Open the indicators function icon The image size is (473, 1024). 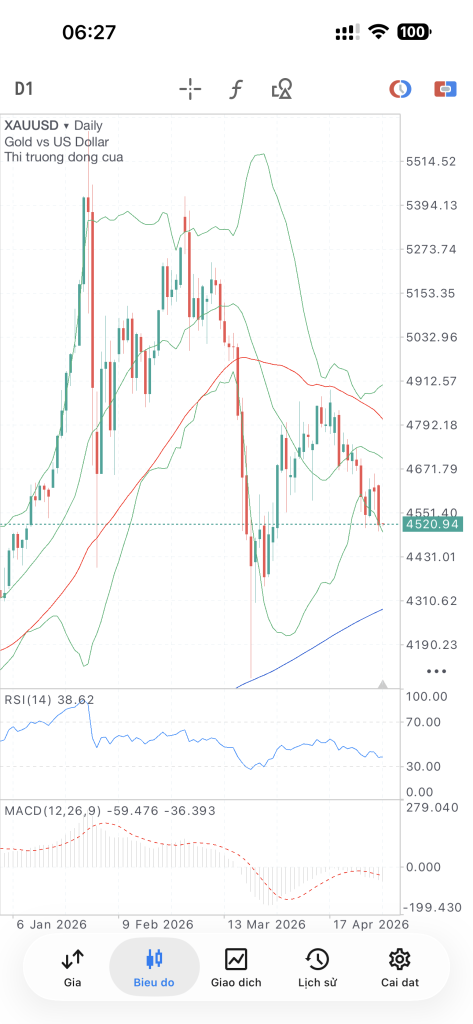pyautogui.click(x=236, y=89)
